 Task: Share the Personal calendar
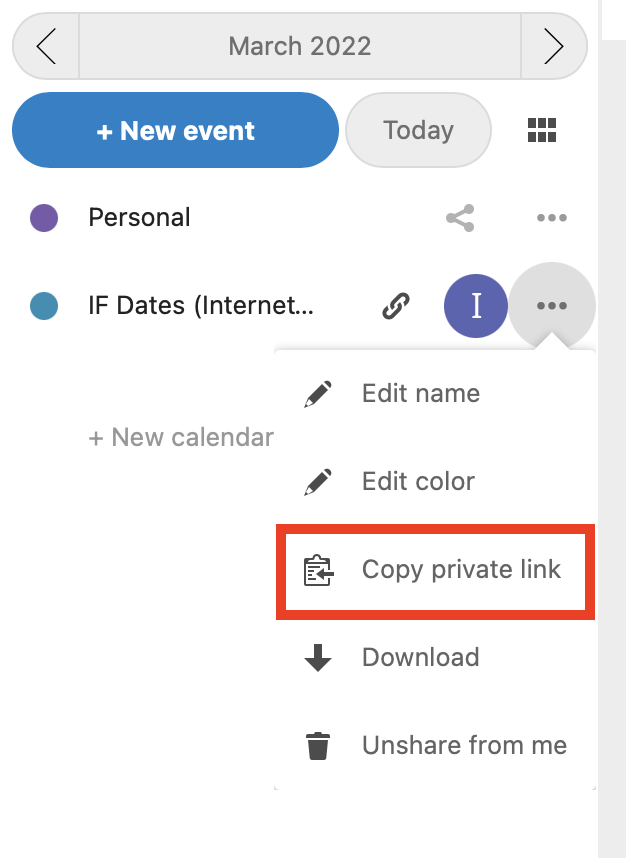[x=460, y=218]
